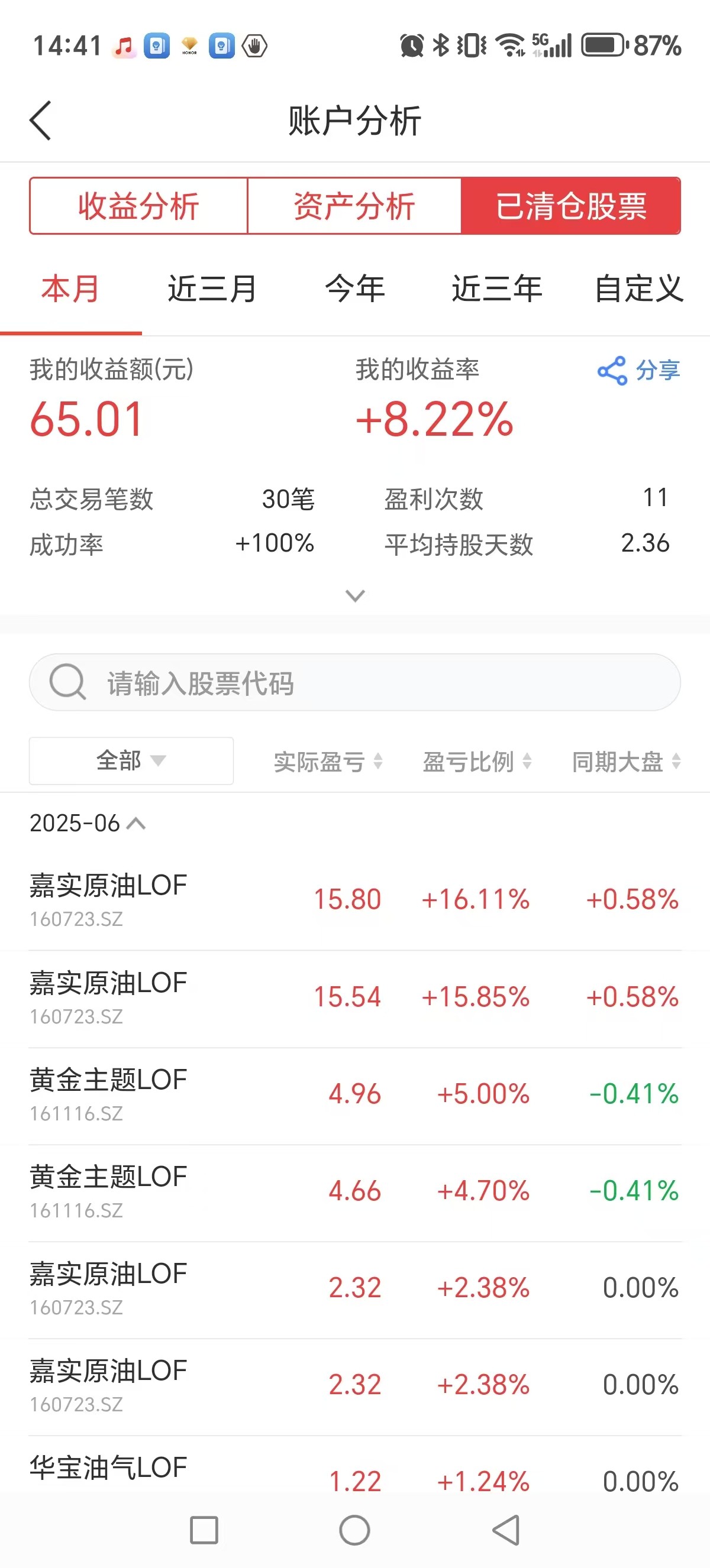
Task: Select 今年 time range
Action: [x=355, y=289]
